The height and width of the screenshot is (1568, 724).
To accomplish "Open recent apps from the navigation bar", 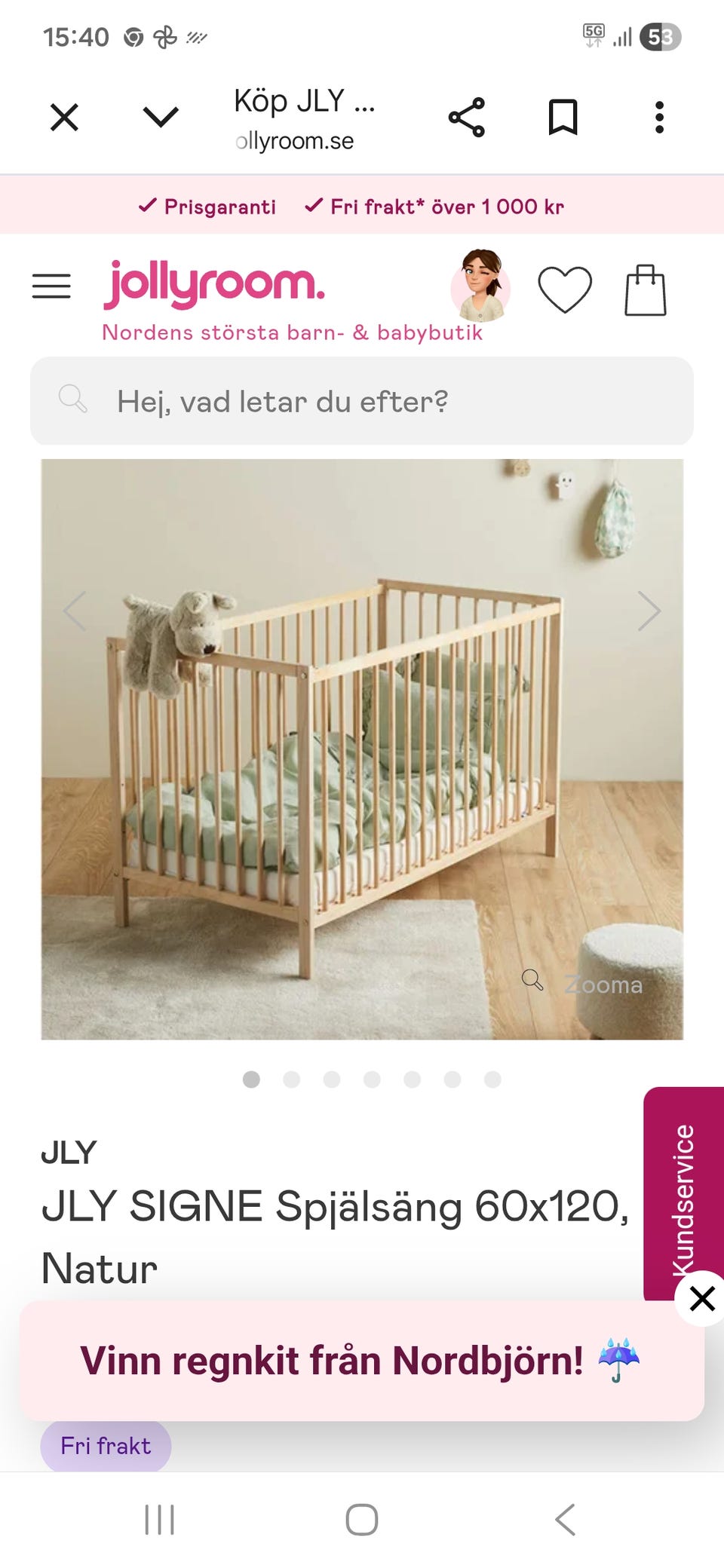I will (x=159, y=1519).
